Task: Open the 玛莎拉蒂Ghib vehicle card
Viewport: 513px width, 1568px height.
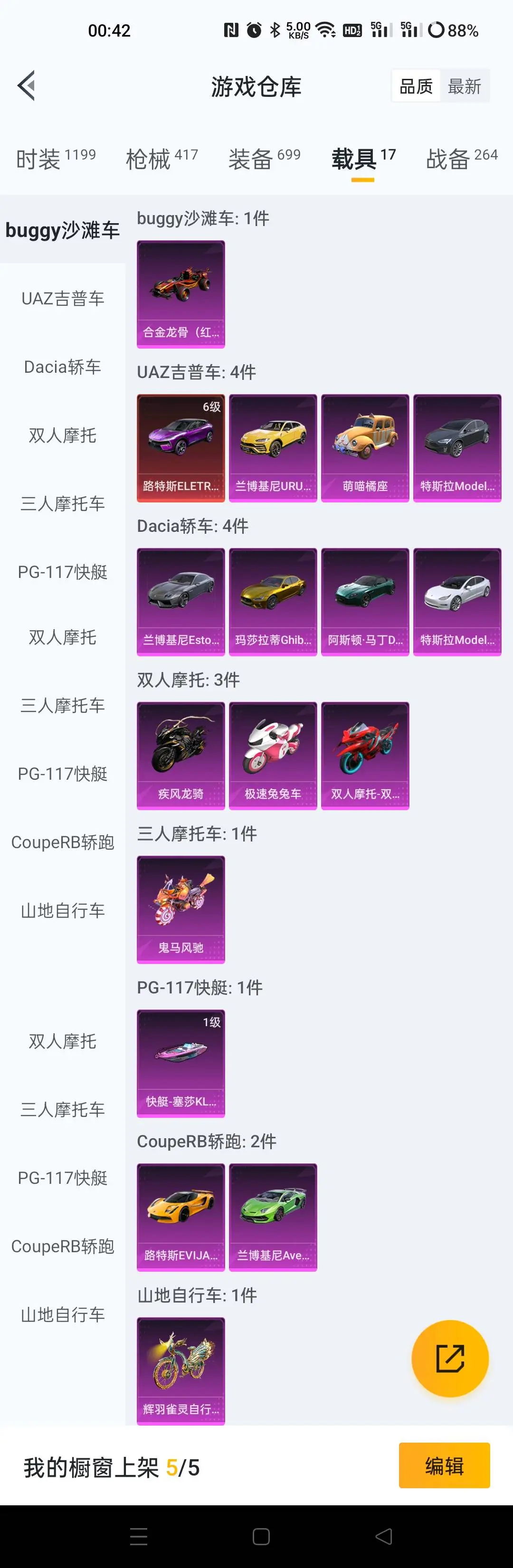Action: [273, 602]
